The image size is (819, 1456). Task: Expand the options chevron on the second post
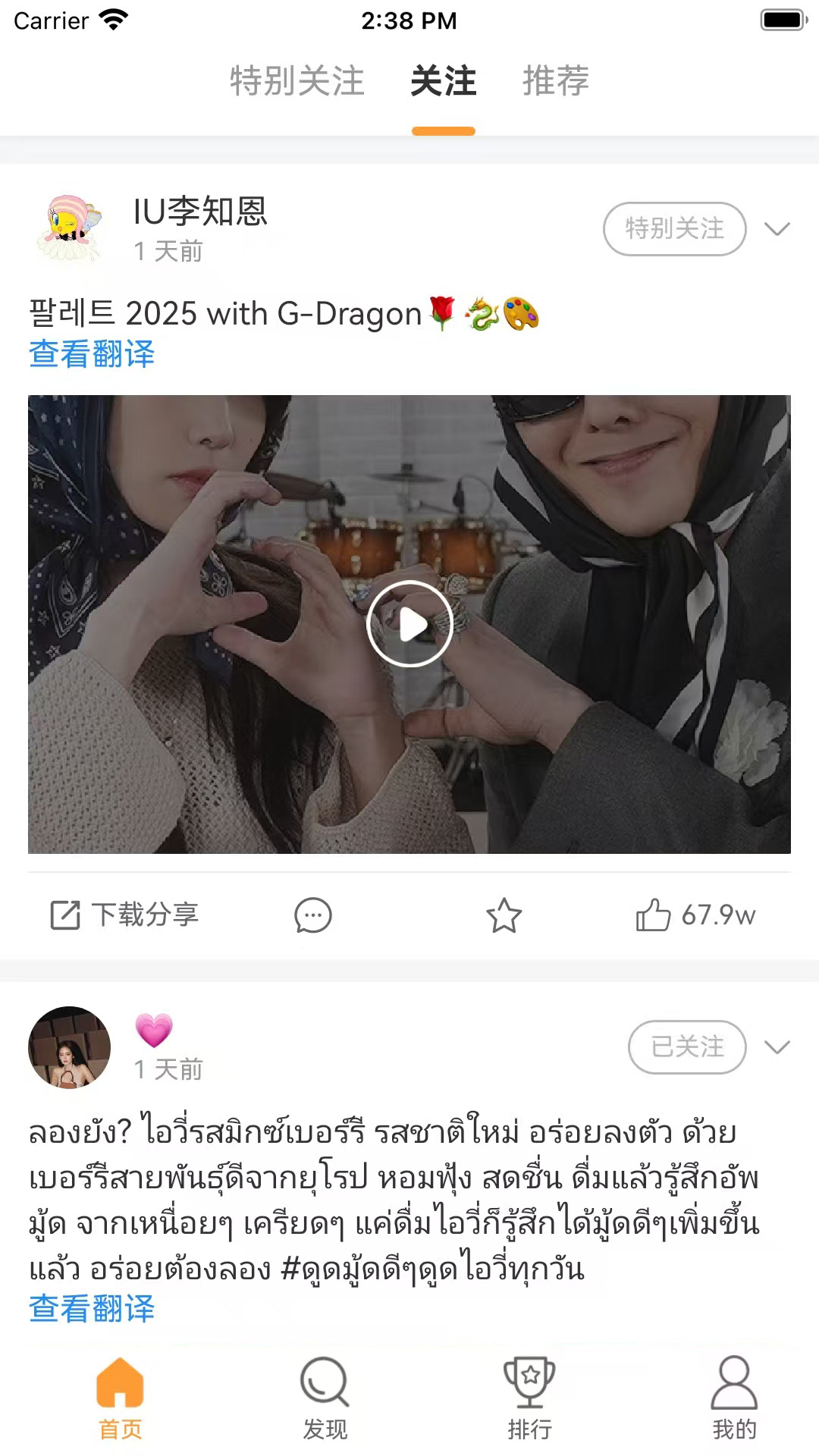coord(777,1048)
